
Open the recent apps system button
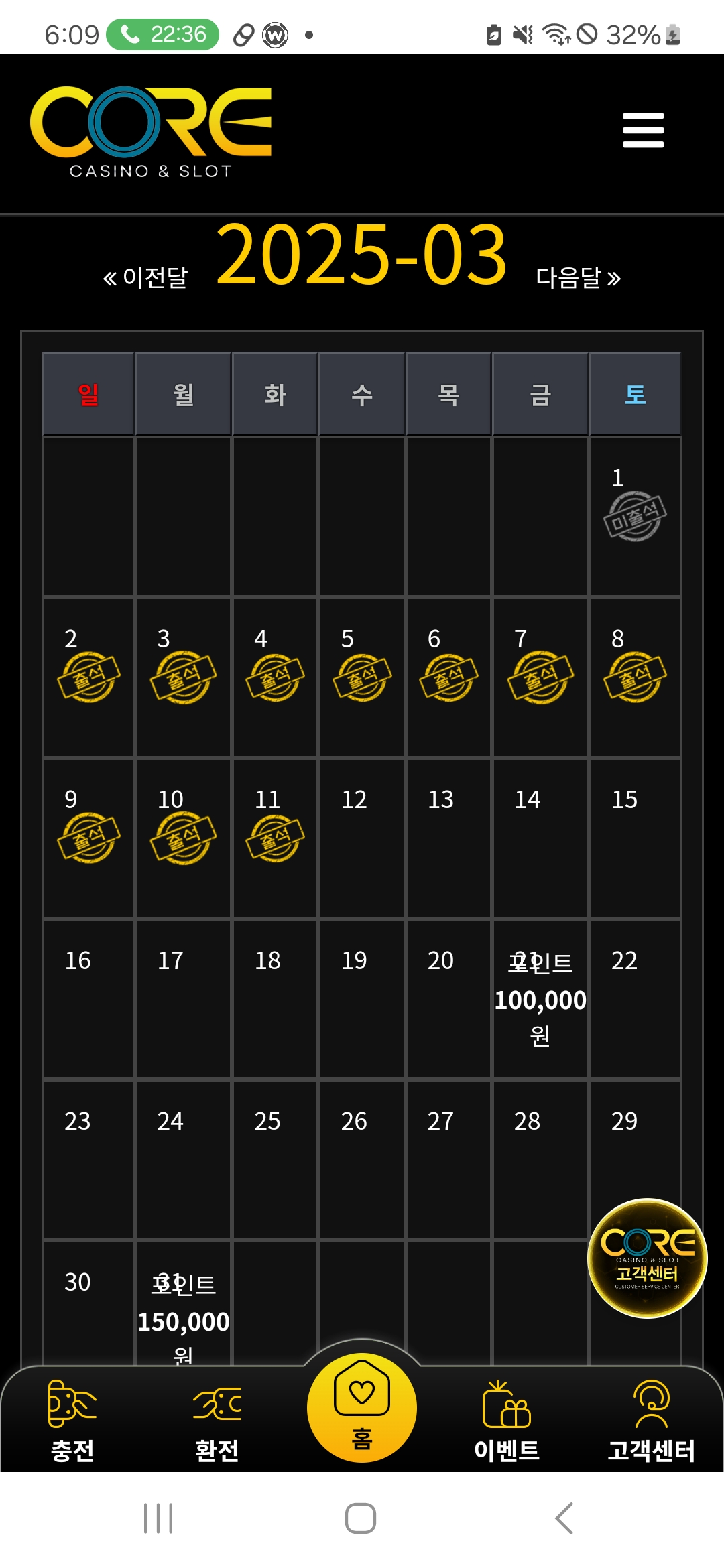tap(159, 1518)
